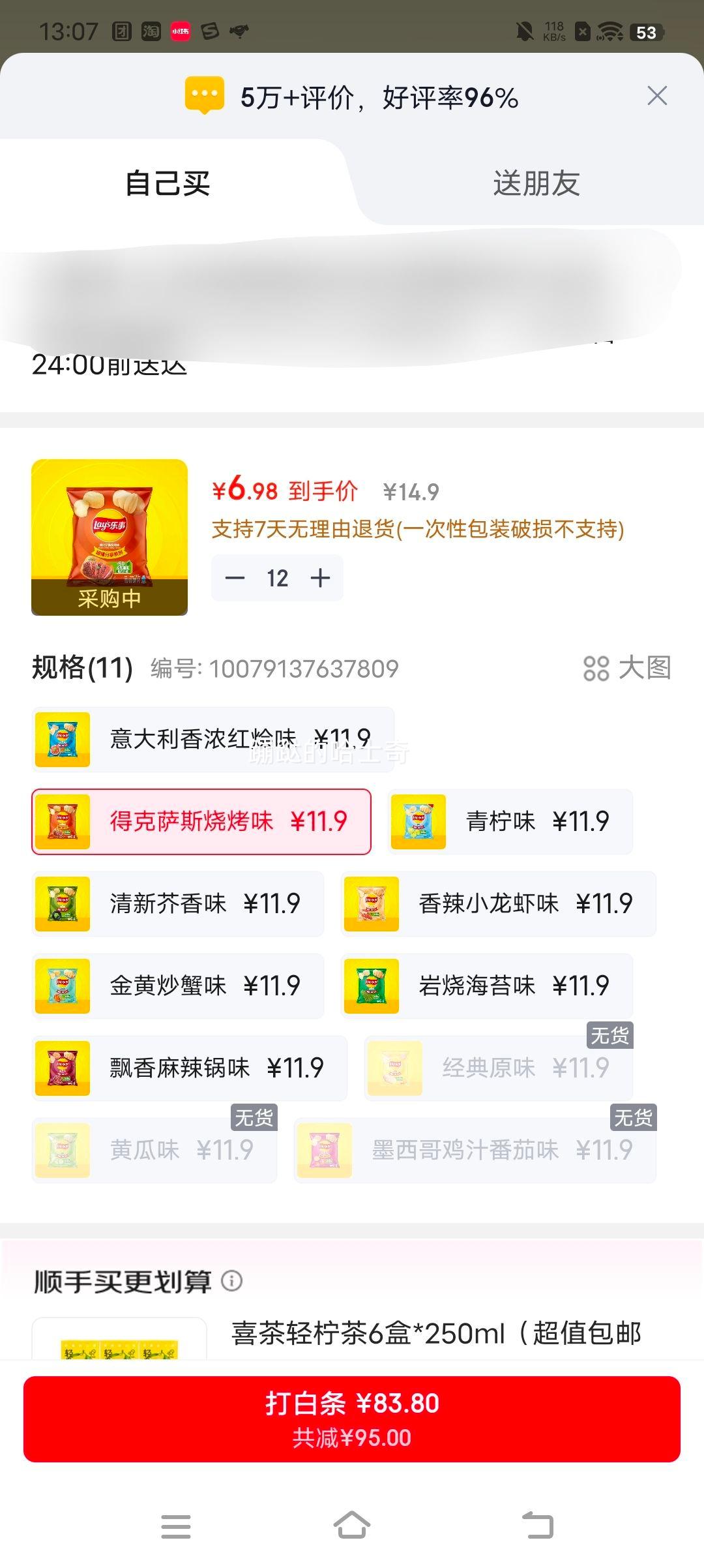Tap the product thumbnail marked 采购中

point(110,536)
